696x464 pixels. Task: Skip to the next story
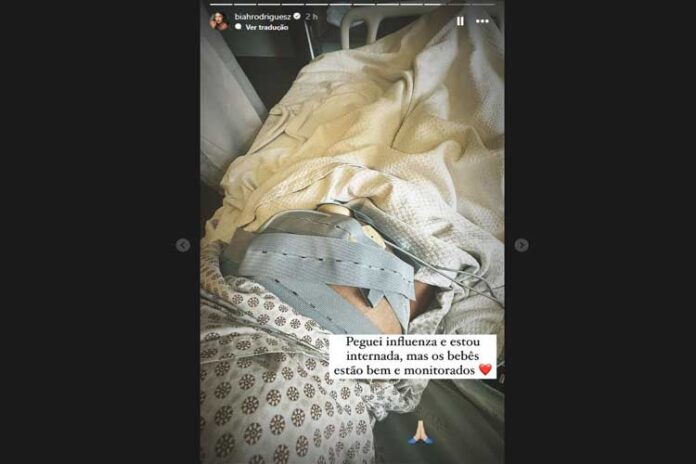[x=521, y=245]
